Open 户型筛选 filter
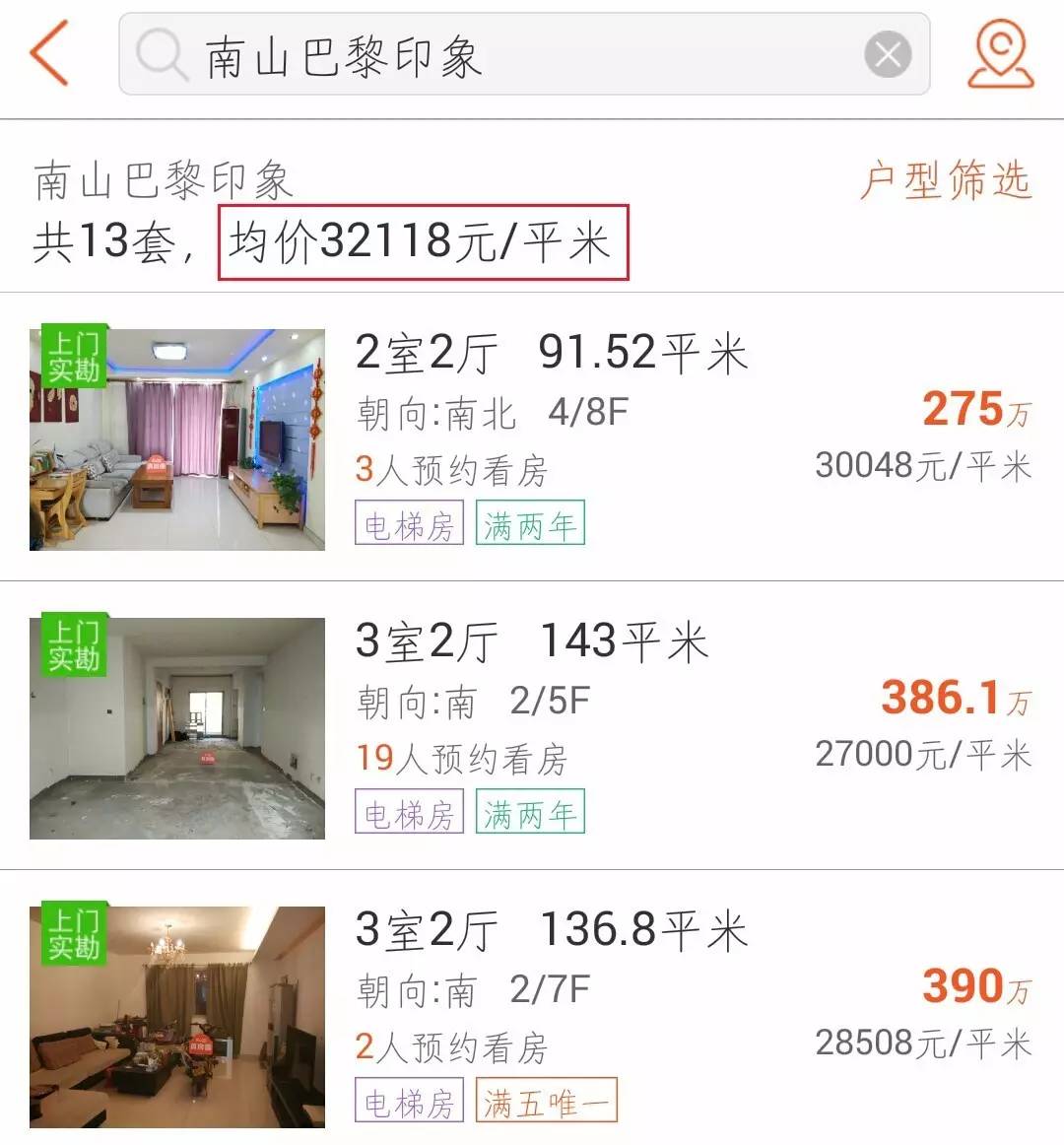Screen dimensions: 1064x1145 coord(945,181)
